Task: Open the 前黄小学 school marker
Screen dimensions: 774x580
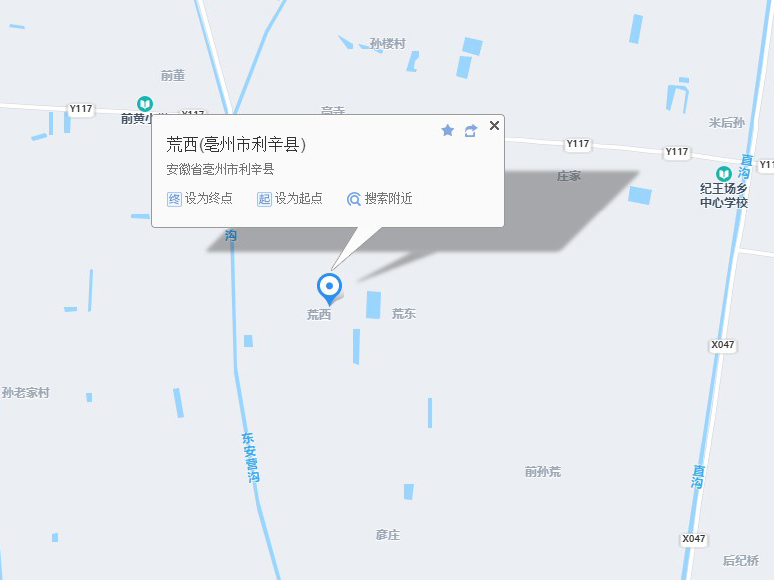Action: (145, 104)
